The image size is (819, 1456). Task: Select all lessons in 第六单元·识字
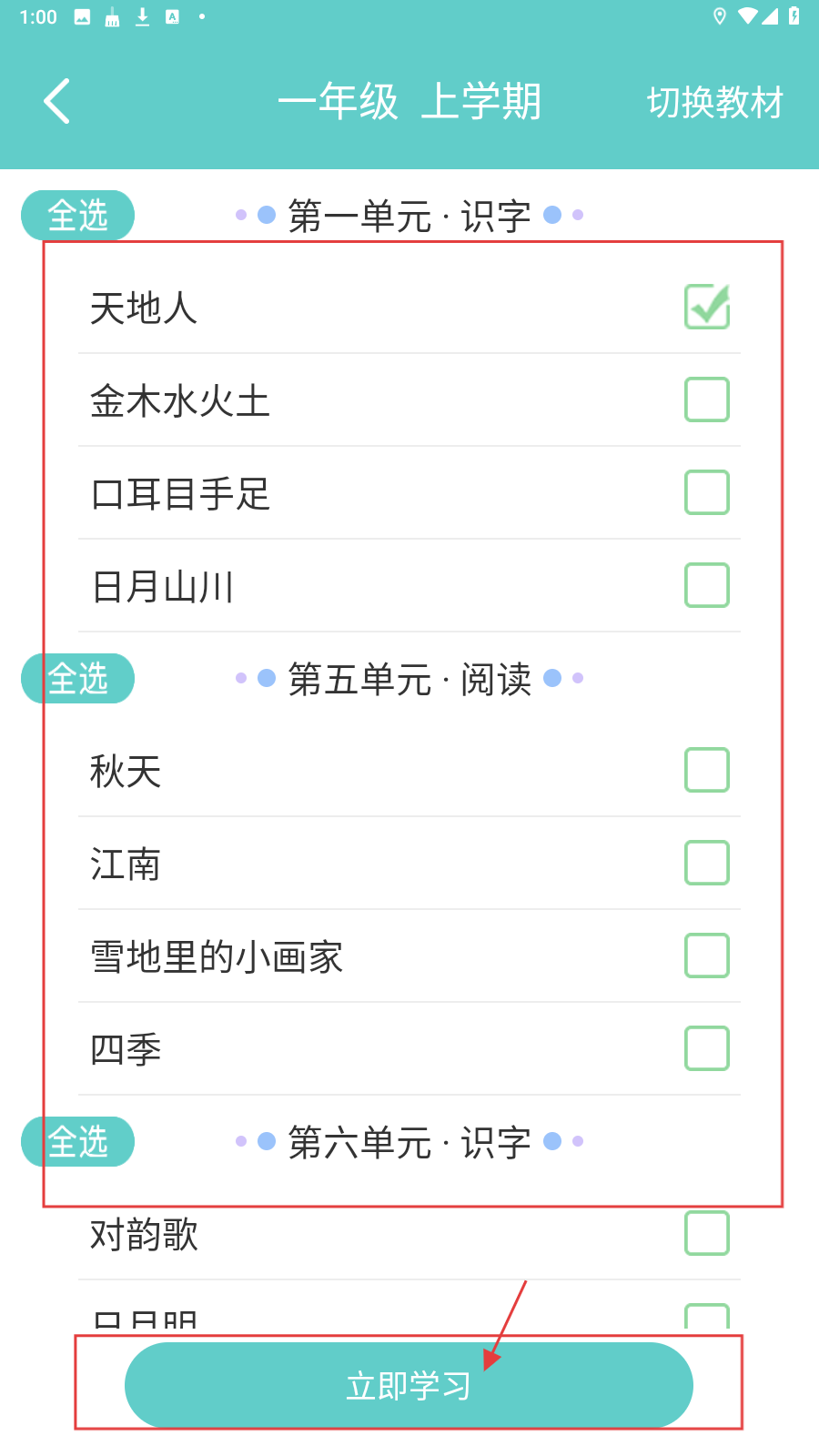coord(78,1142)
